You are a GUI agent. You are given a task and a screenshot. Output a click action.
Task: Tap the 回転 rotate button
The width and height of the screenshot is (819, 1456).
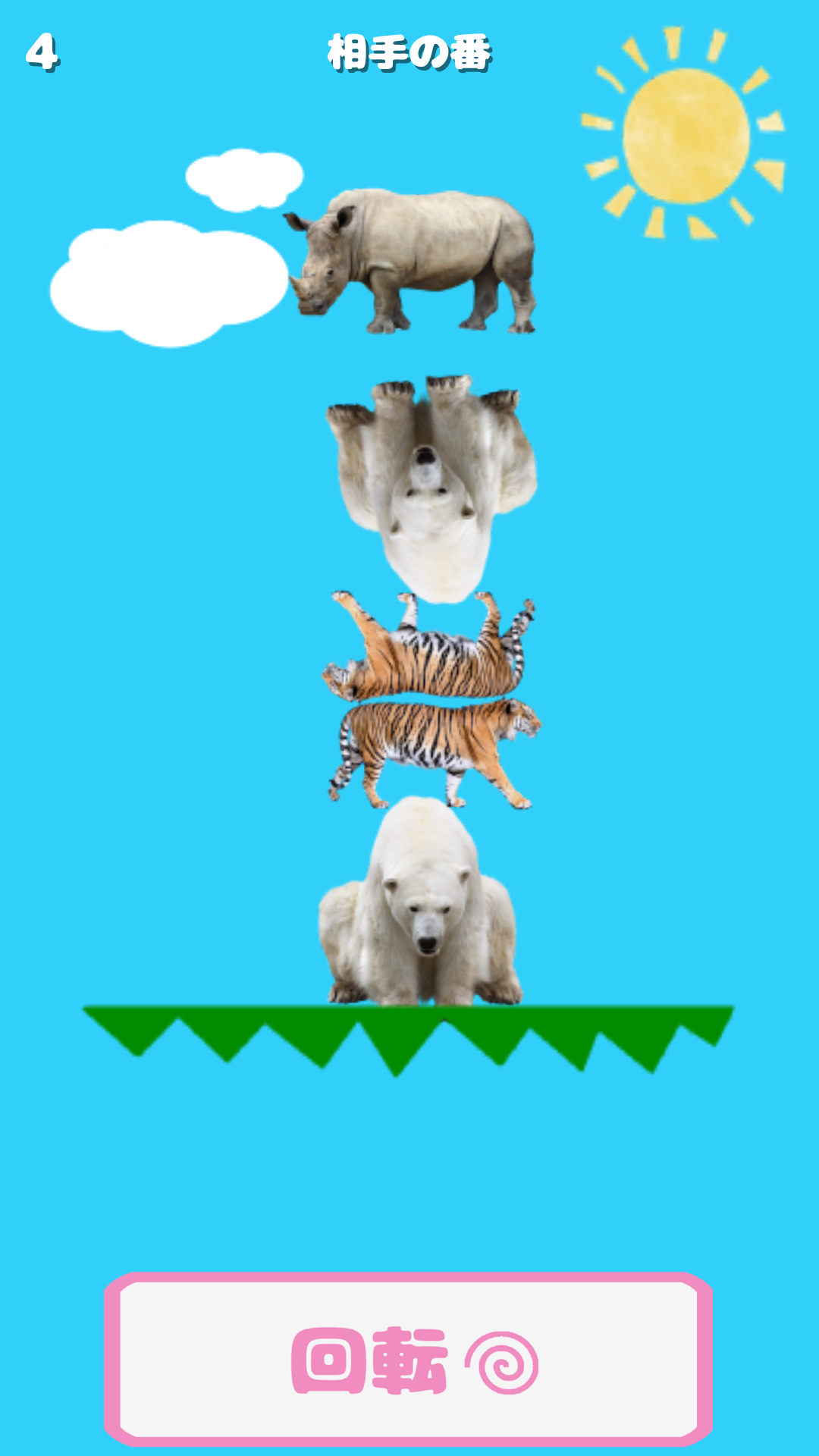coord(409,1359)
